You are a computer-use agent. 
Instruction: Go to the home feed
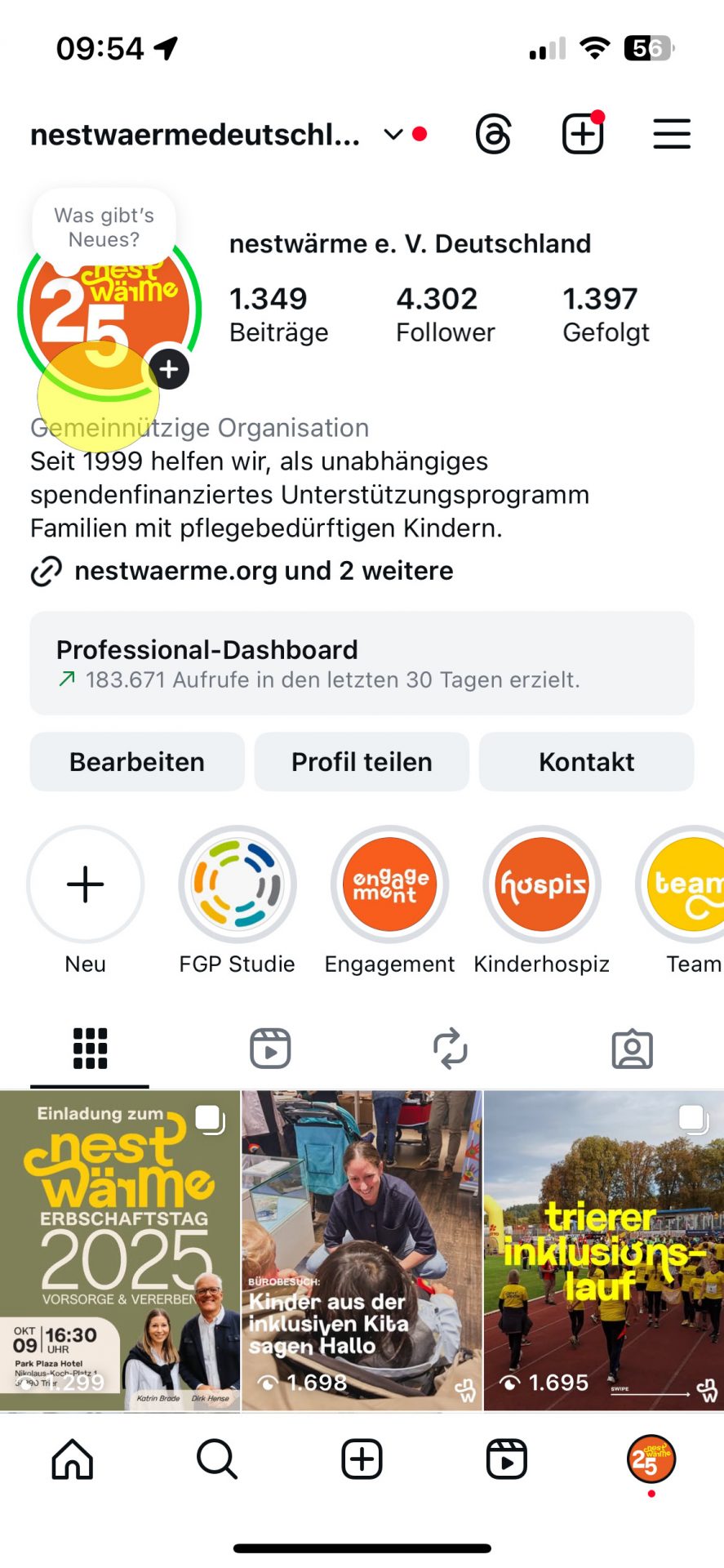coord(73,1459)
